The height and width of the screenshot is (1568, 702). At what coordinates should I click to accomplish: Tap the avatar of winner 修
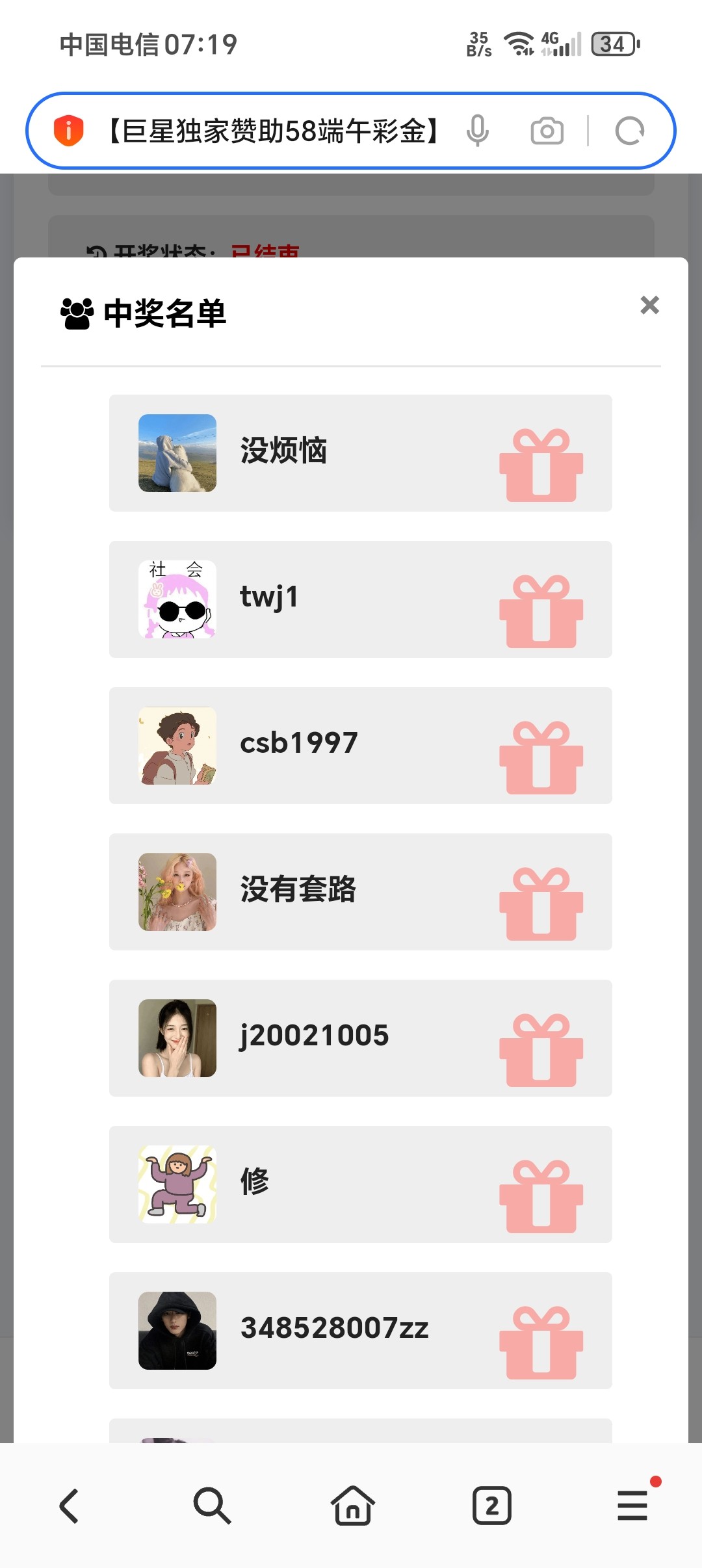[x=177, y=1184]
